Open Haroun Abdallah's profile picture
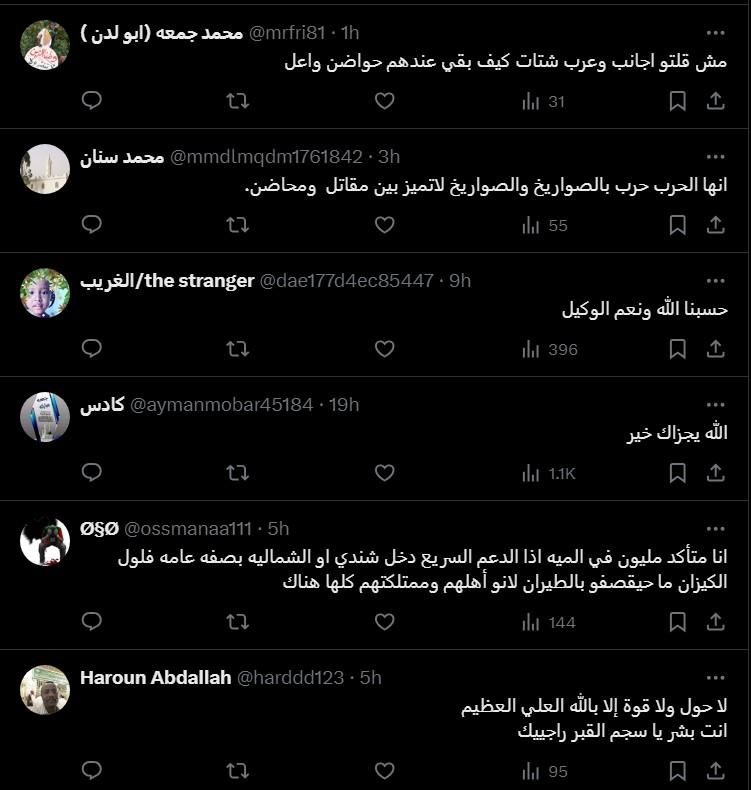The image size is (751, 790). coord(45,690)
